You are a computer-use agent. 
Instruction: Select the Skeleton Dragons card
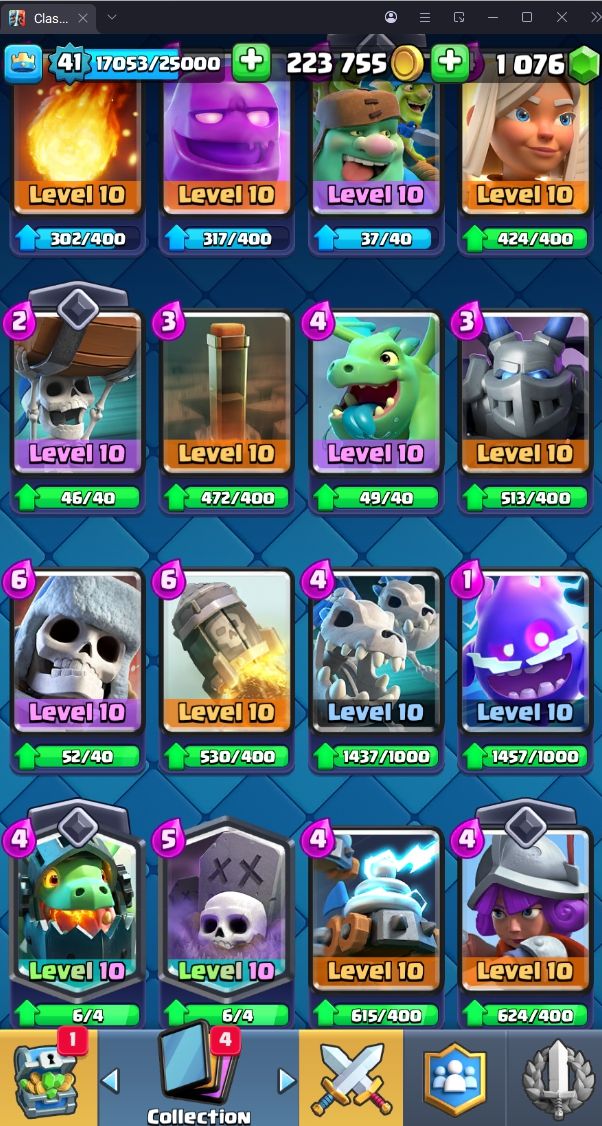tap(374, 651)
